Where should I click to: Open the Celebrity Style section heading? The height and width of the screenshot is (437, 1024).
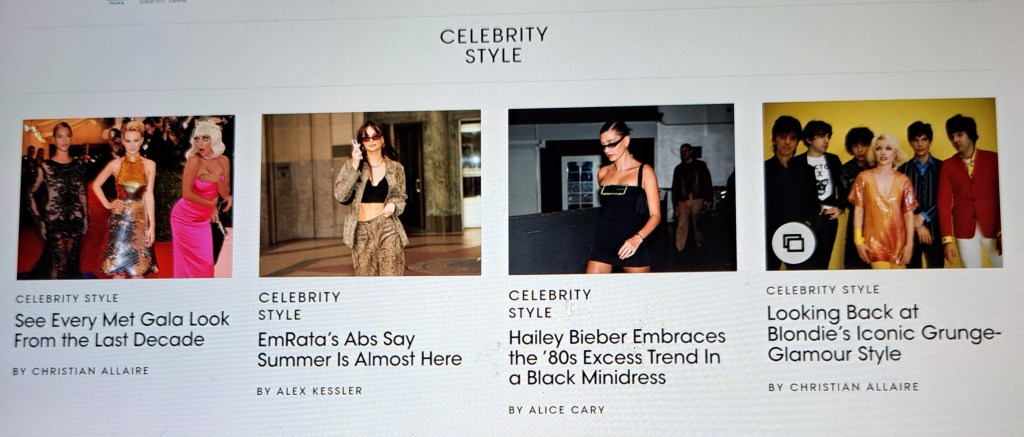tap(494, 45)
